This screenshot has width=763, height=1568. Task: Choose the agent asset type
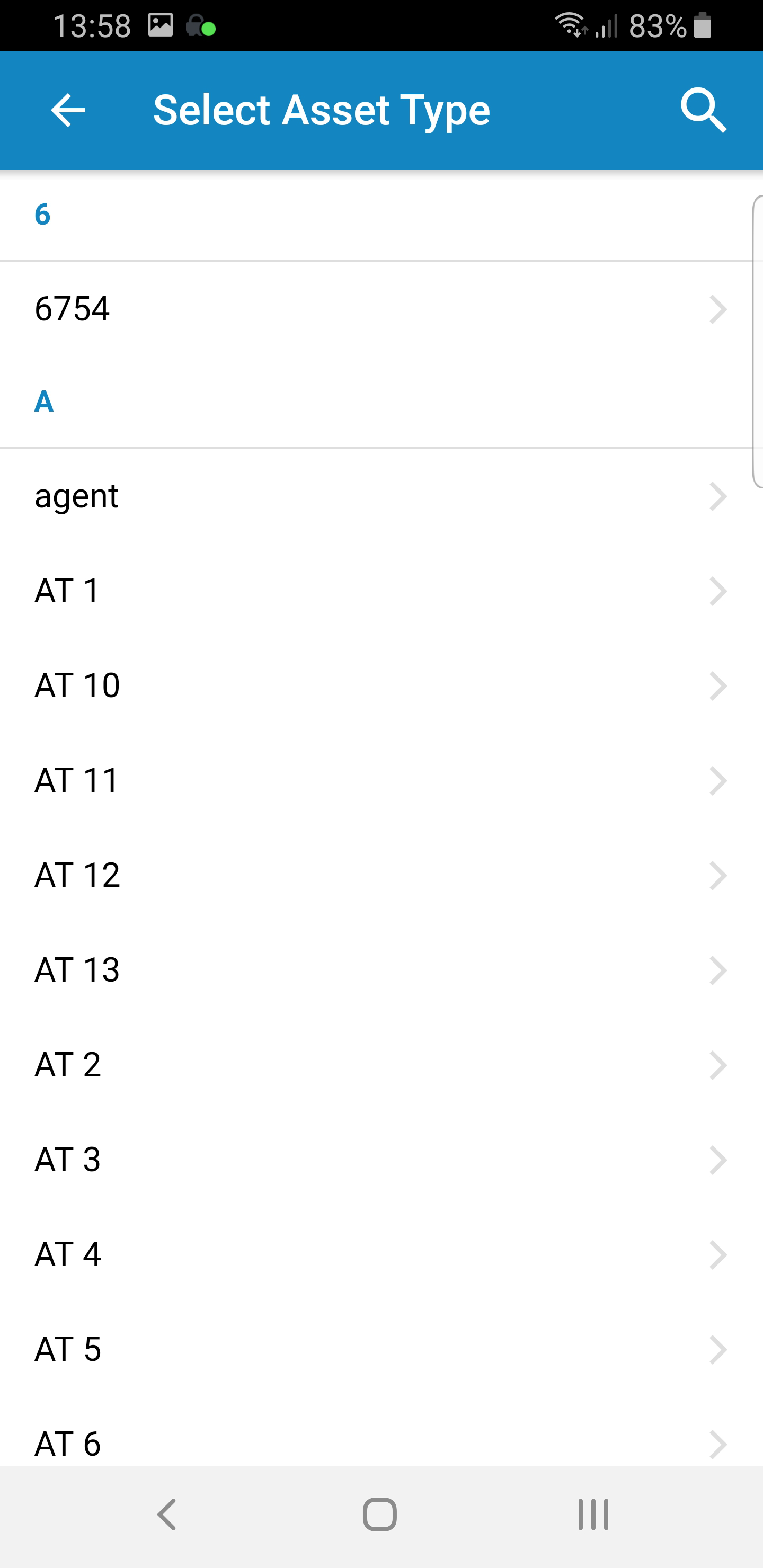(x=381, y=496)
